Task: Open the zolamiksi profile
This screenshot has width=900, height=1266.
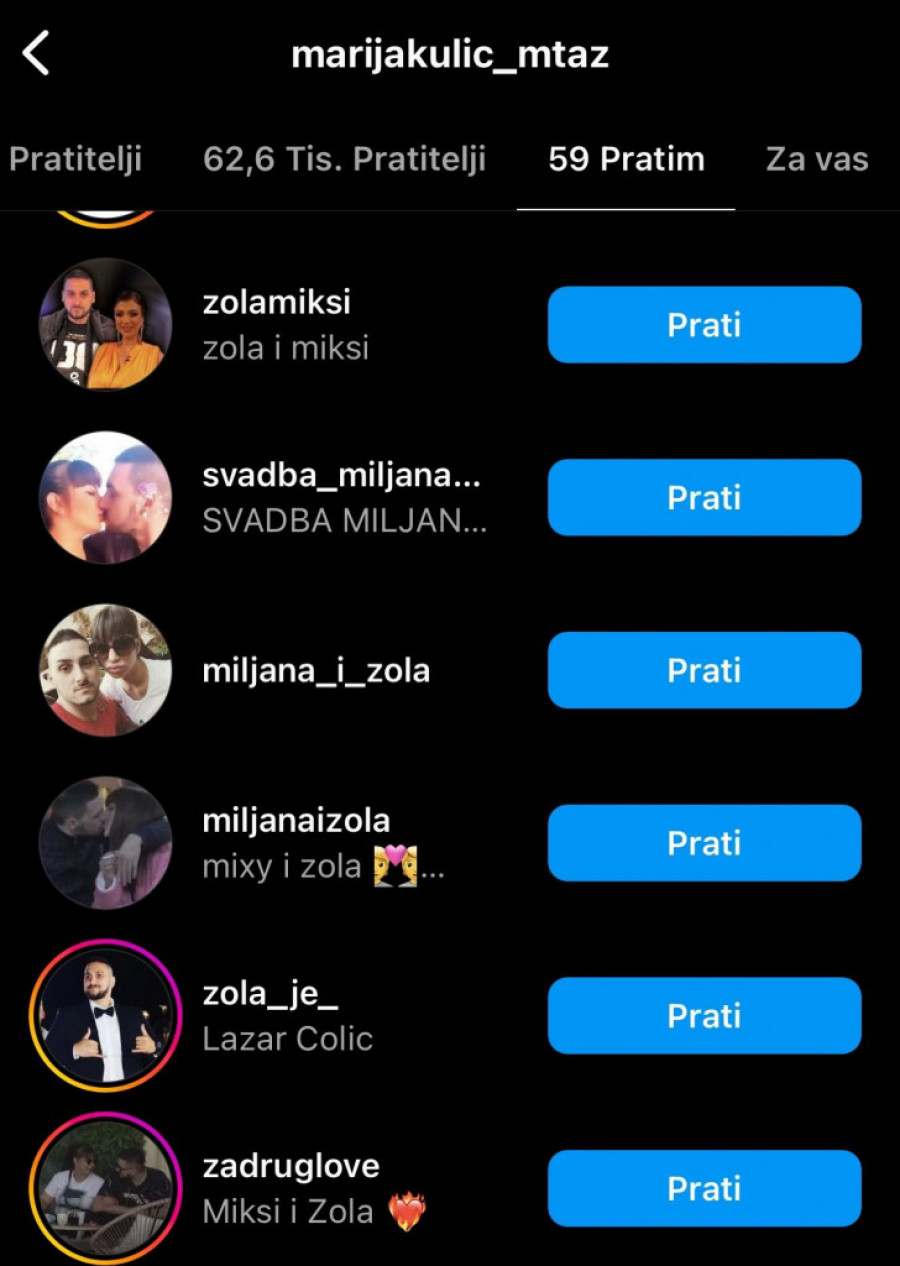Action: (277, 302)
